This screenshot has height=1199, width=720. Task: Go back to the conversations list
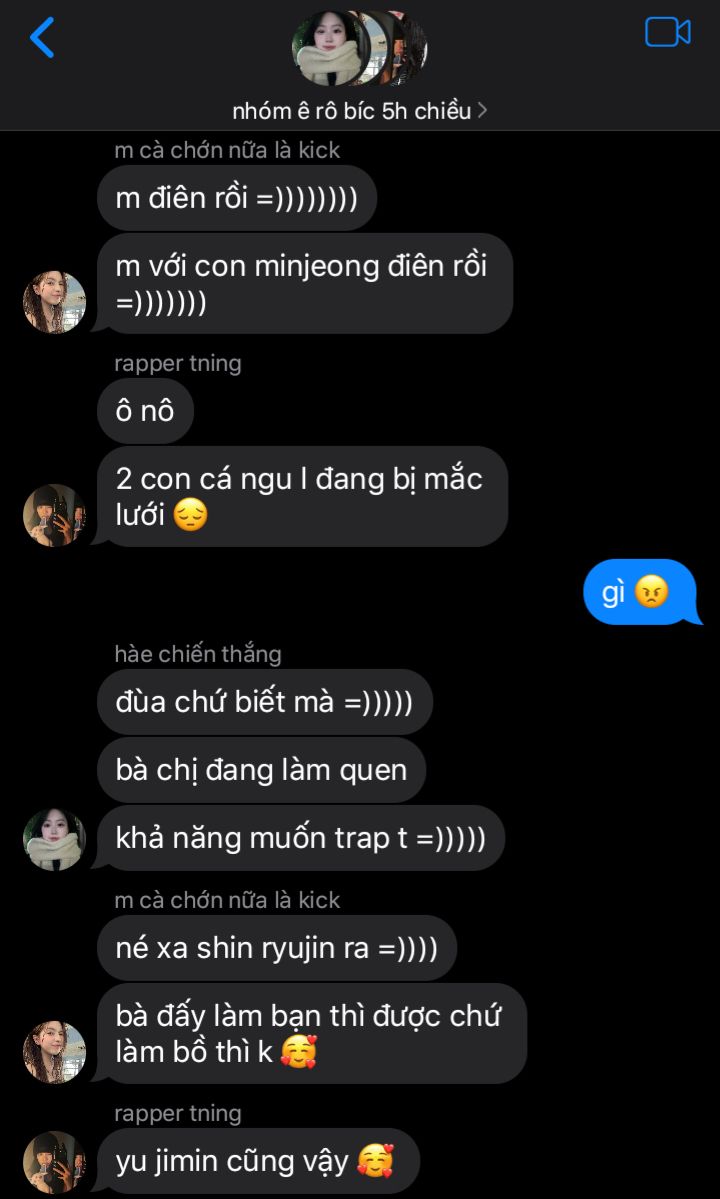click(x=42, y=37)
